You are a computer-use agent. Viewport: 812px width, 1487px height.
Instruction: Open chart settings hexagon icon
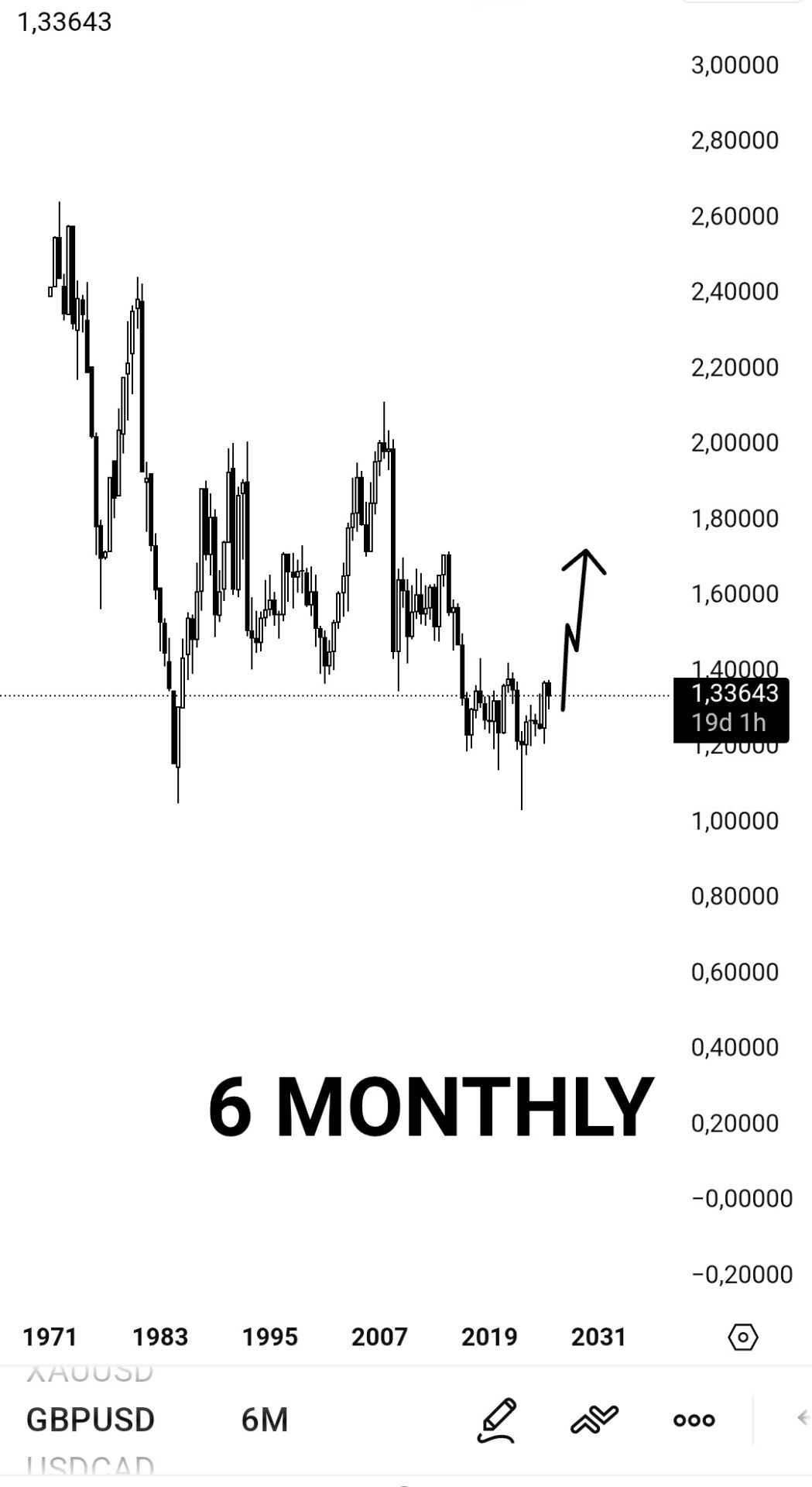click(x=742, y=1337)
